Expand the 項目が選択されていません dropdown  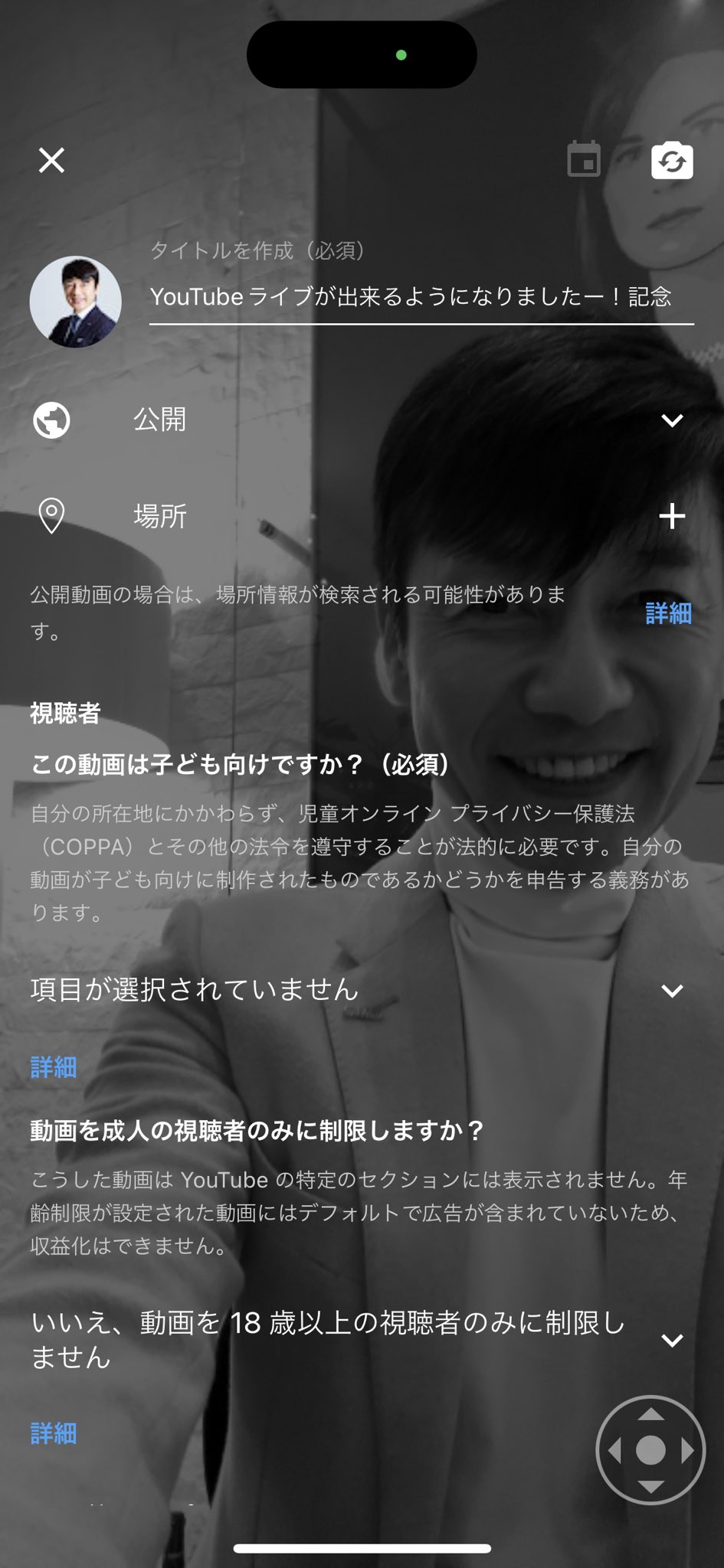point(671,991)
